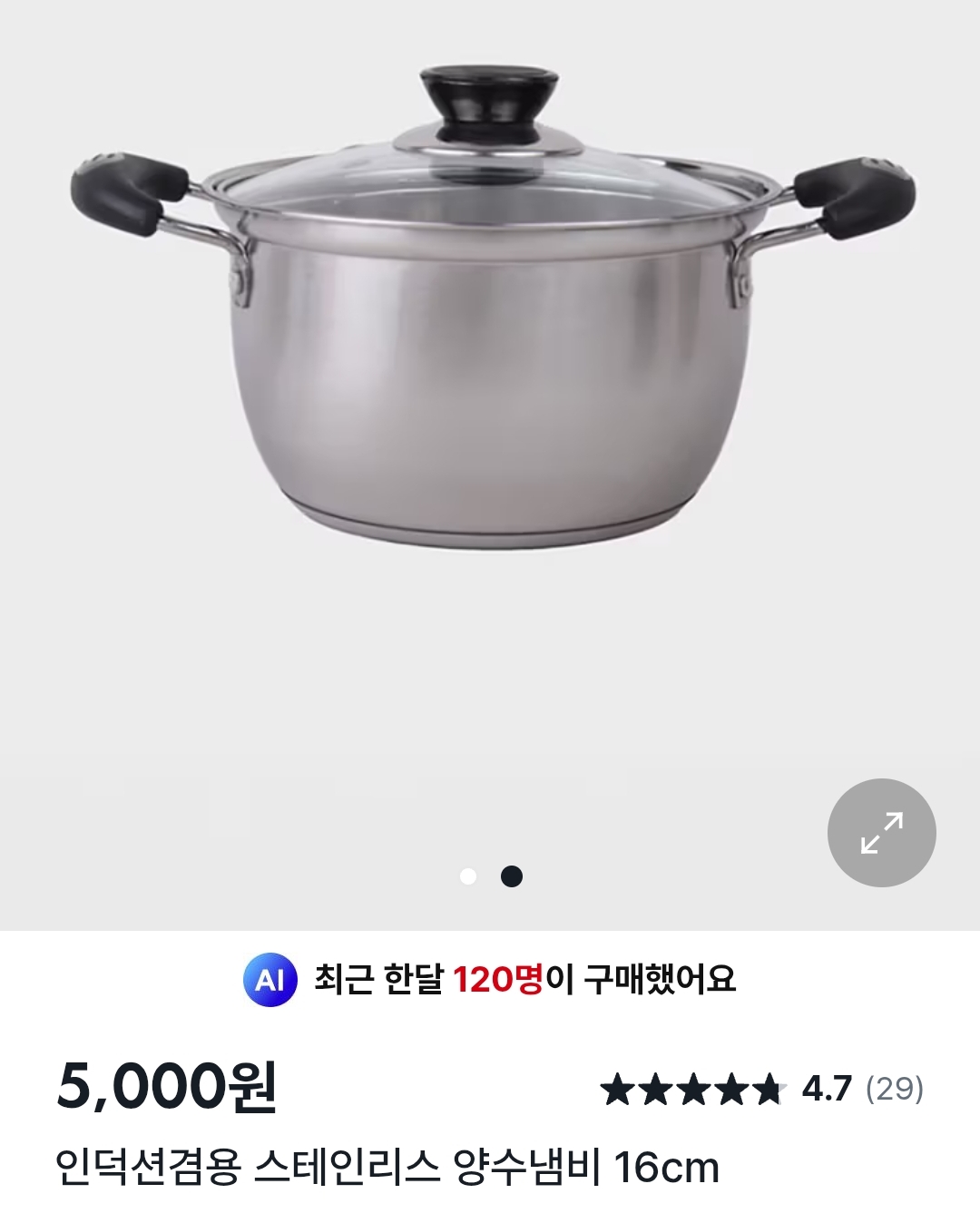Expand the product image to fullscreen
The height and width of the screenshot is (1223, 980).
coord(881,832)
